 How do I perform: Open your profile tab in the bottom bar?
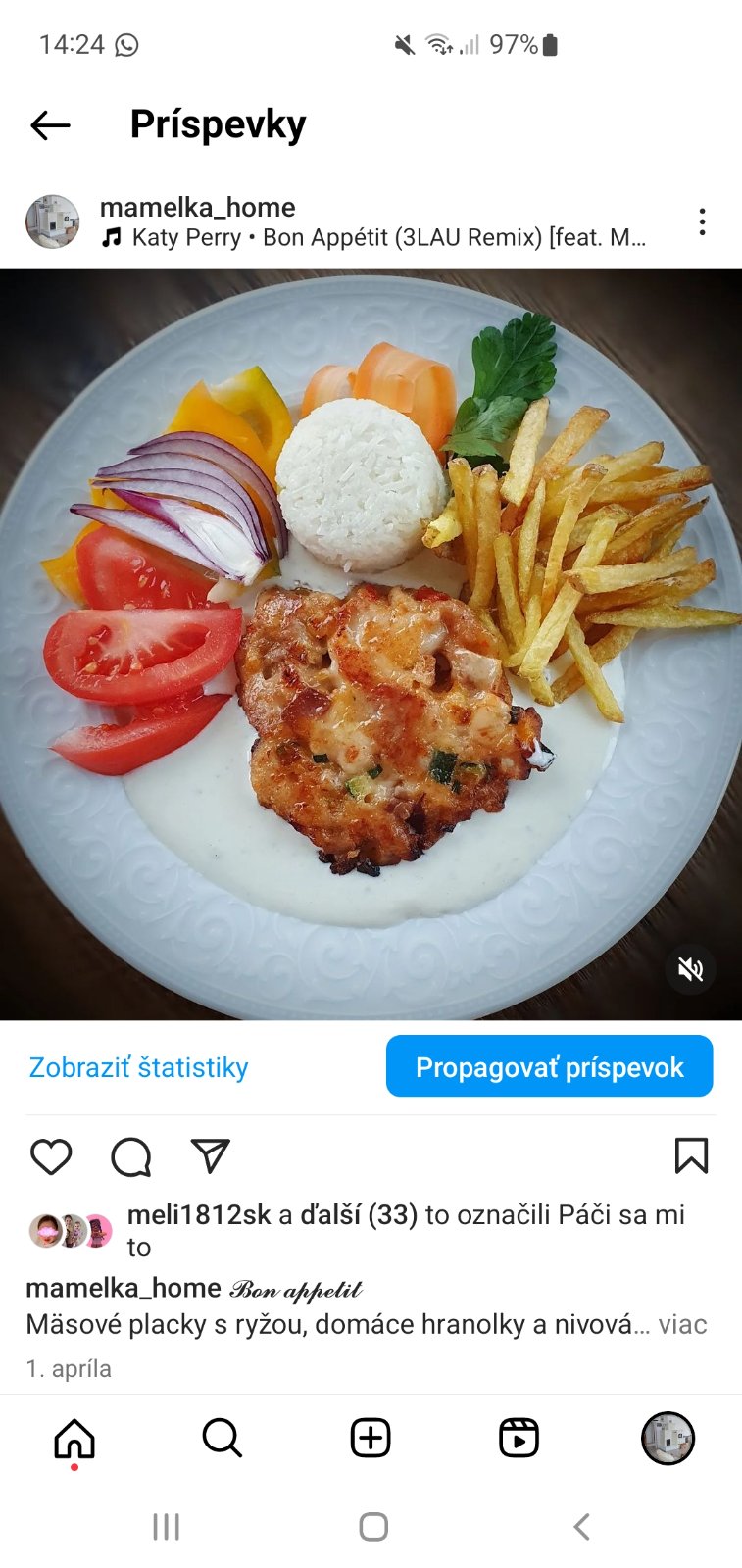668,1439
